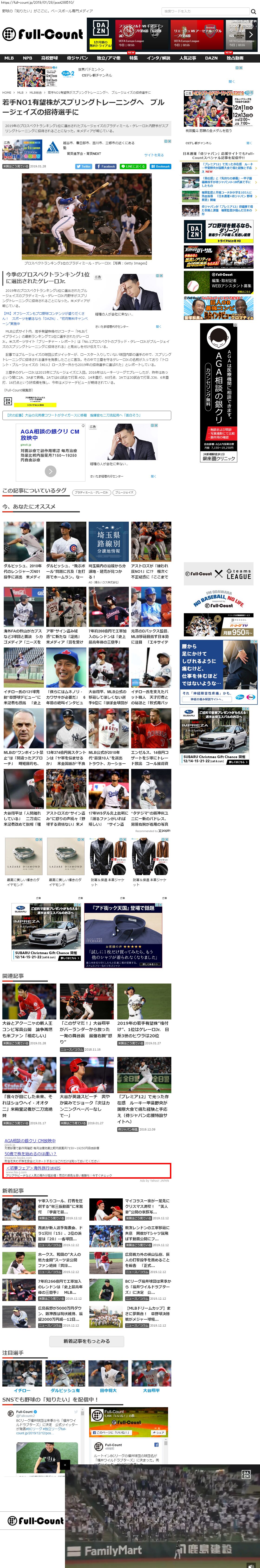Open the 人気記事 tab
Viewport: 260px width, 1568px height.
pyautogui.click(x=187, y=58)
